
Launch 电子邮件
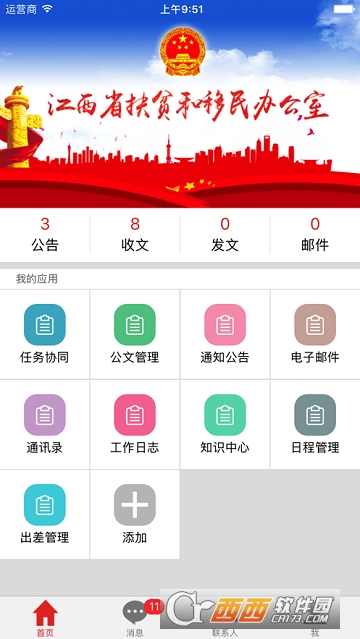pyautogui.click(x=315, y=334)
